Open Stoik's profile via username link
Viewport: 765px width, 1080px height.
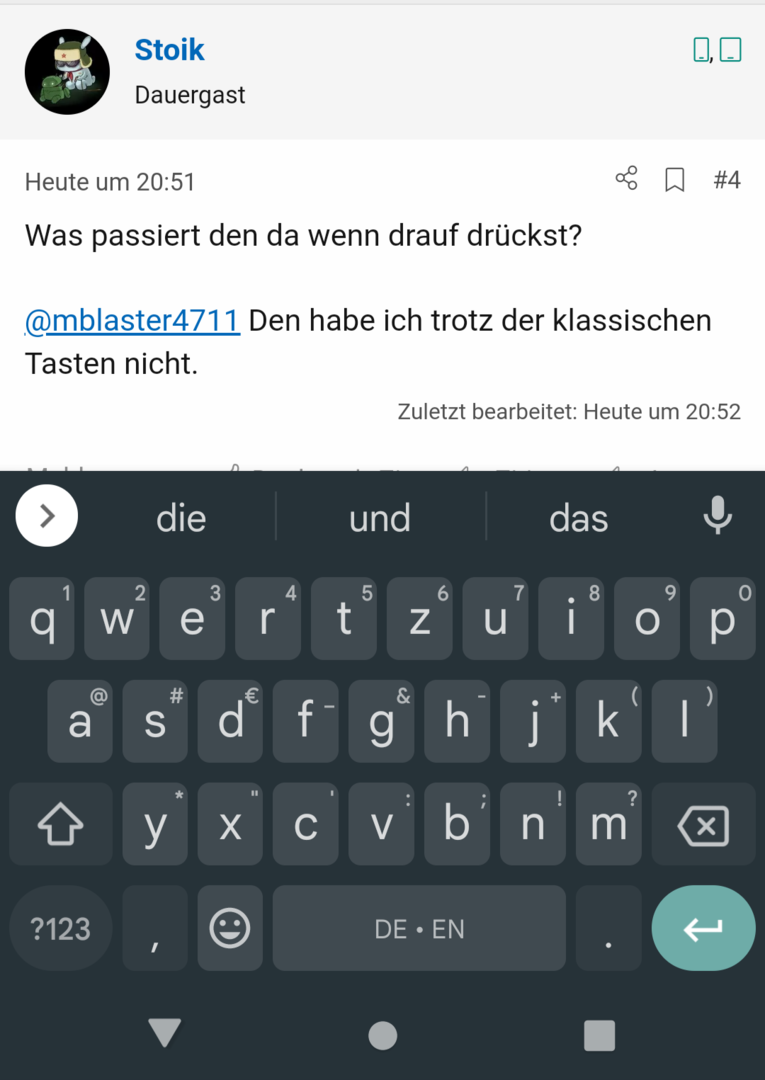[x=169, y=50]
